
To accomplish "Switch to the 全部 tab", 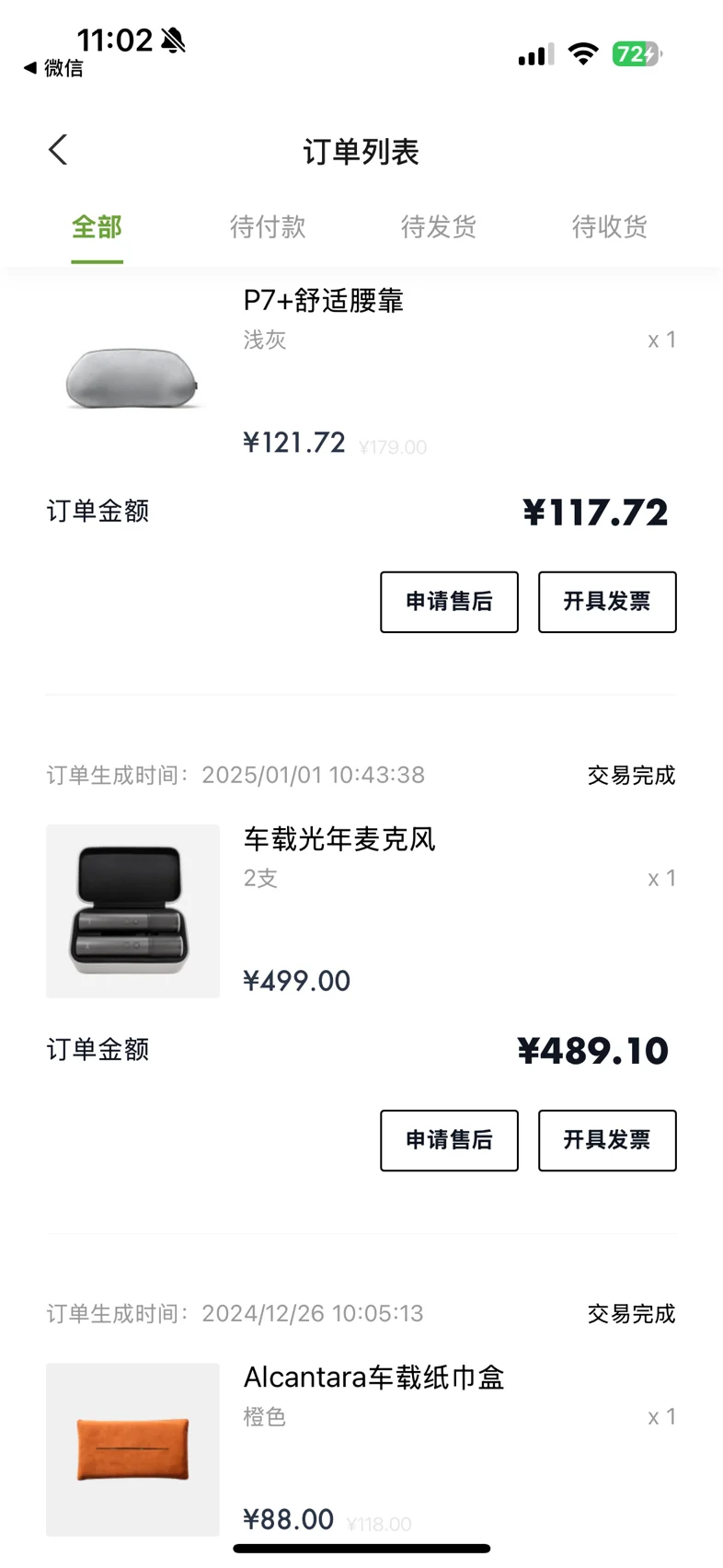I will (97, 227).
